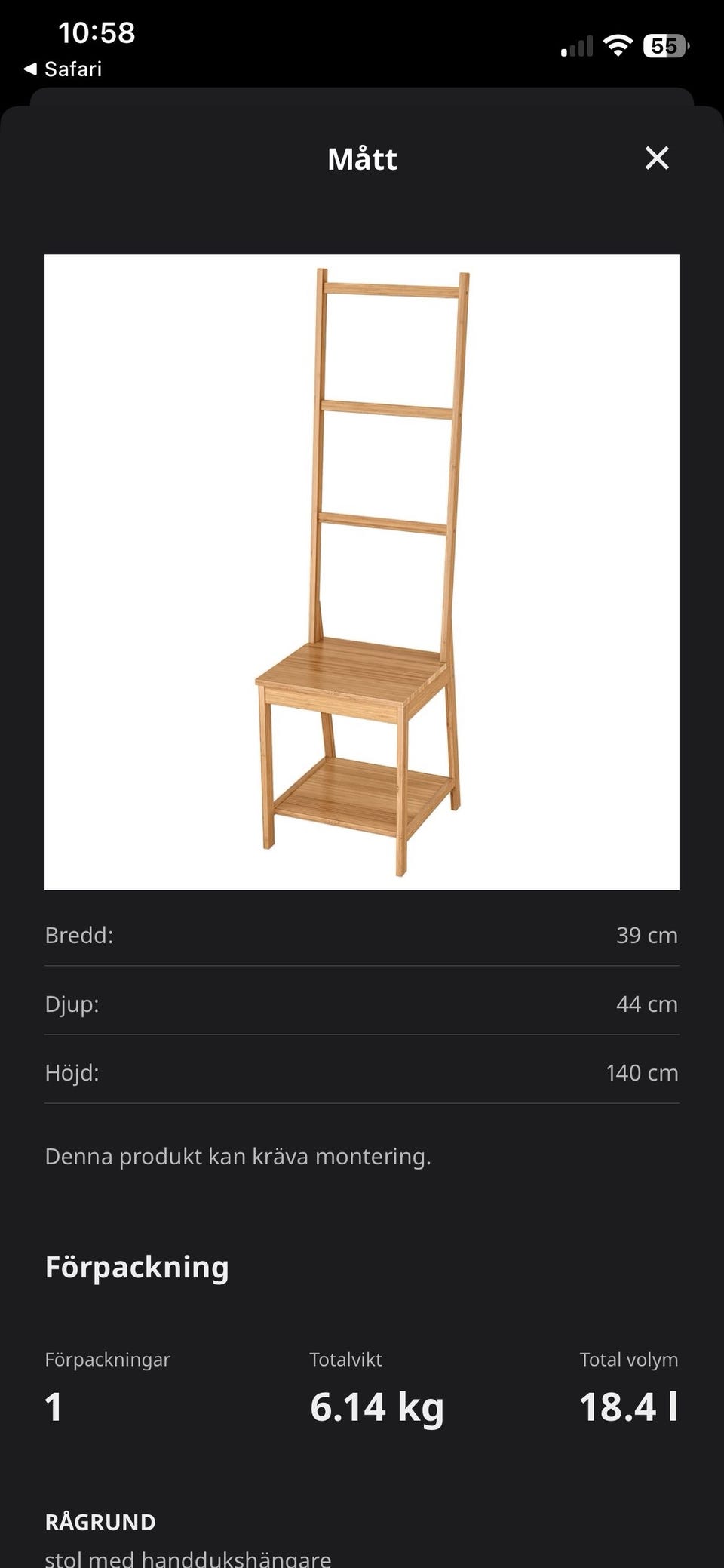Tap the 140 cm height value
The height and width of the screenshot is (1568, 724).
point(643,1072)
